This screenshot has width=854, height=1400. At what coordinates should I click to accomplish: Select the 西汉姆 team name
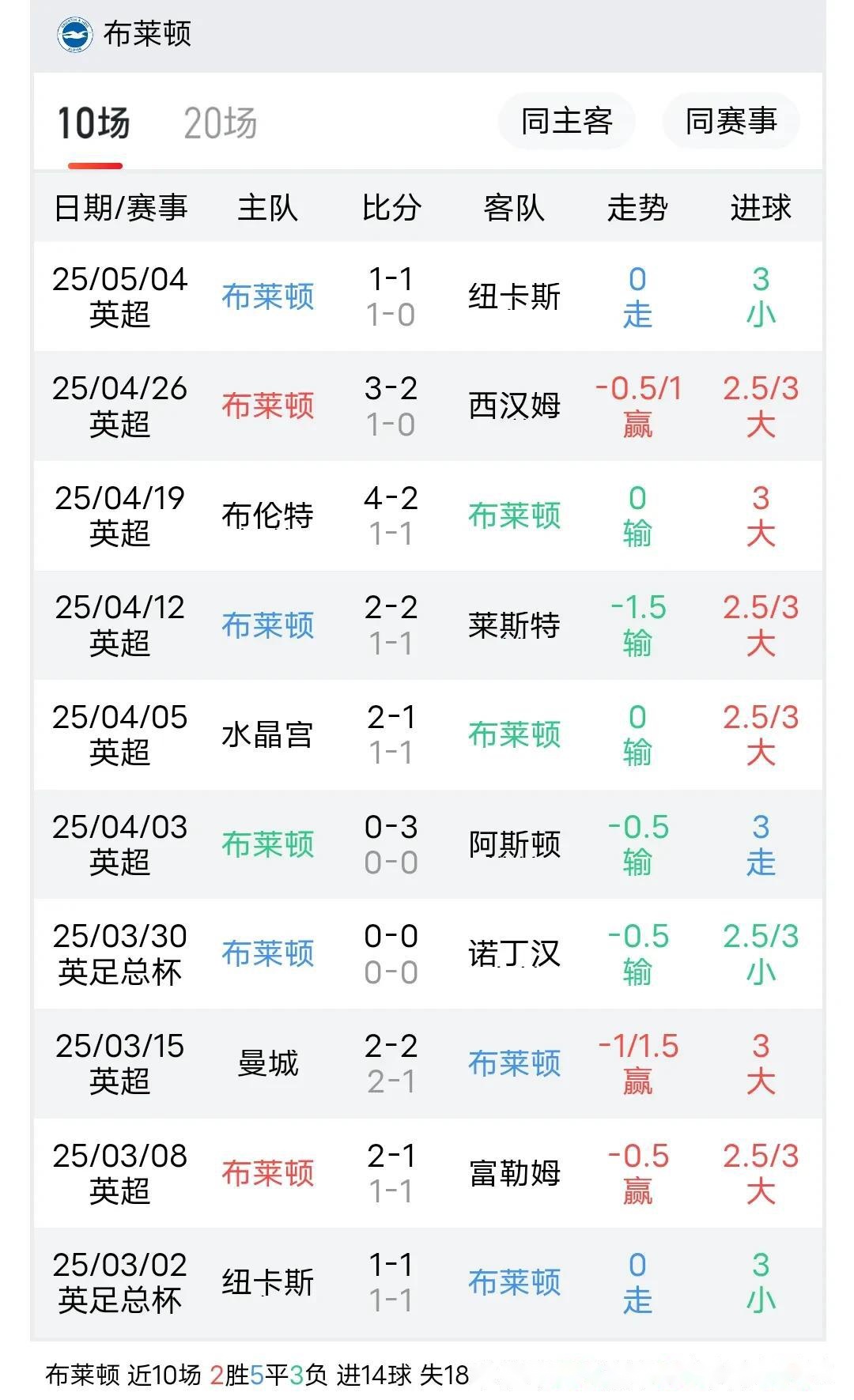point(514,406)
